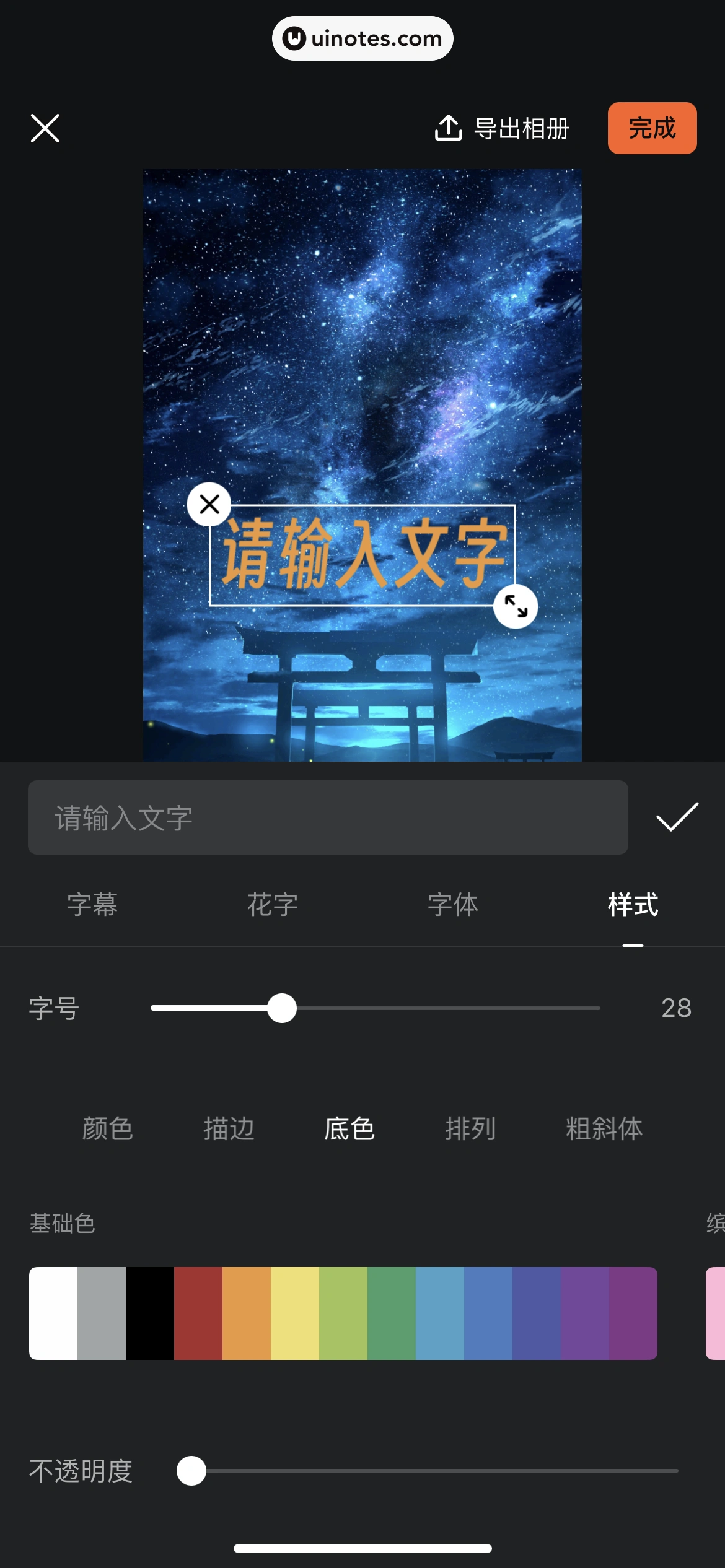Image resolution: width=725 pixels, height=1568 pixels.
Task: Switch to the 字幕 tab
Action: point(95,905)
